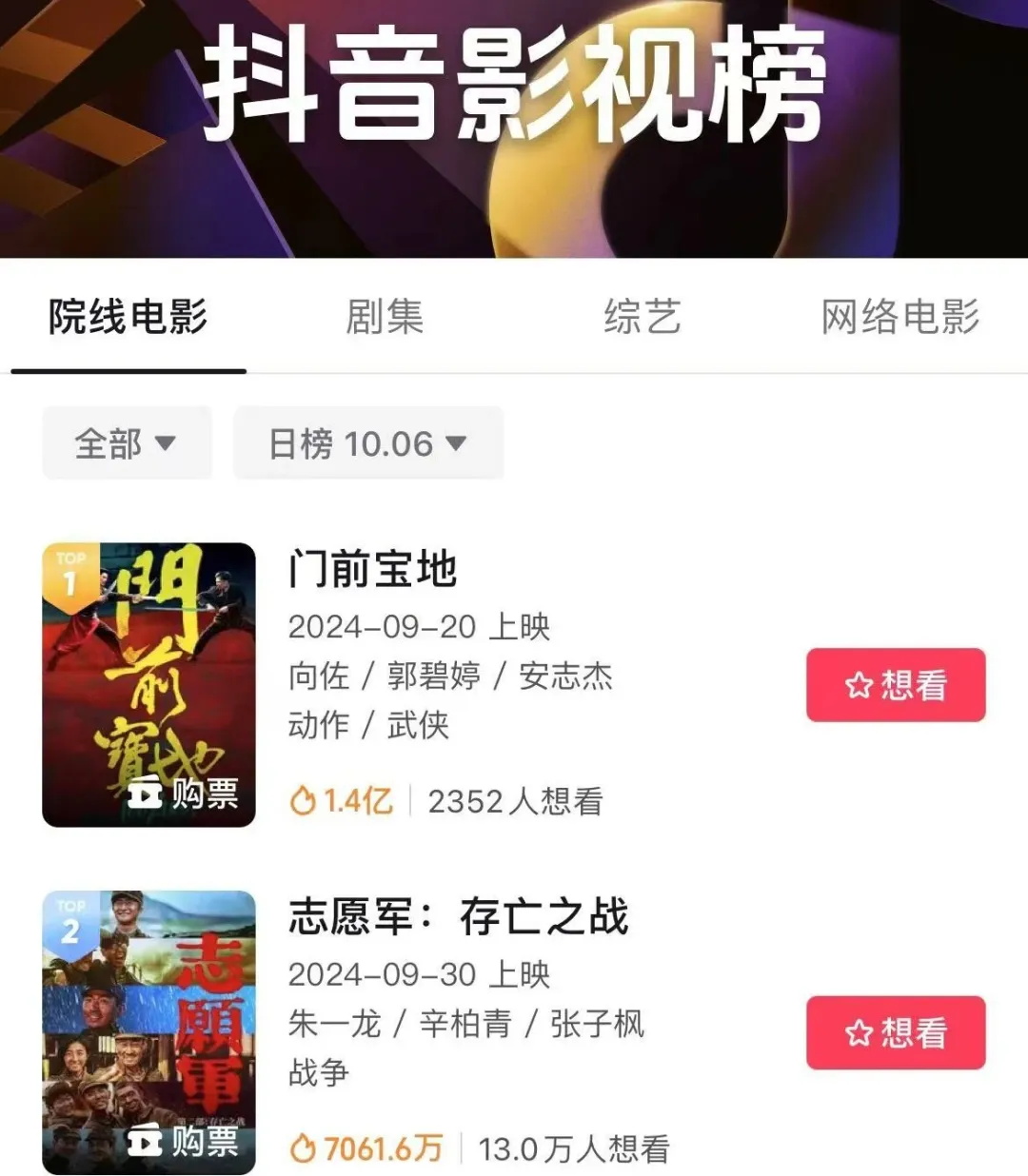1028x1176 pixels.
Task: Mark 志愿军：存亡之战 as 想看
Action: click(x=896, y=1032)
